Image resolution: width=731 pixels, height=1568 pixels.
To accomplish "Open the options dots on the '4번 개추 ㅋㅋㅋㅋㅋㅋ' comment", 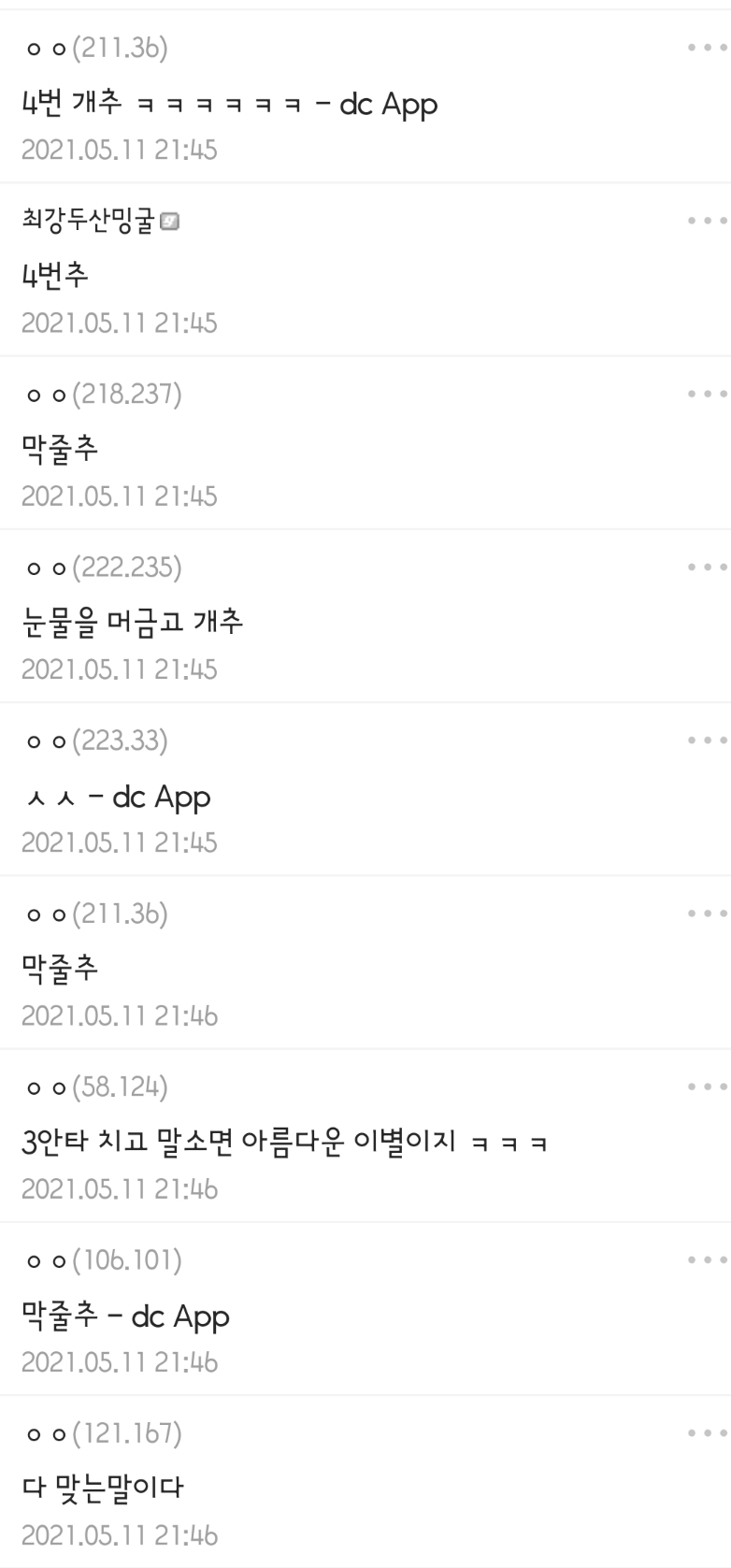I will 706,48.
